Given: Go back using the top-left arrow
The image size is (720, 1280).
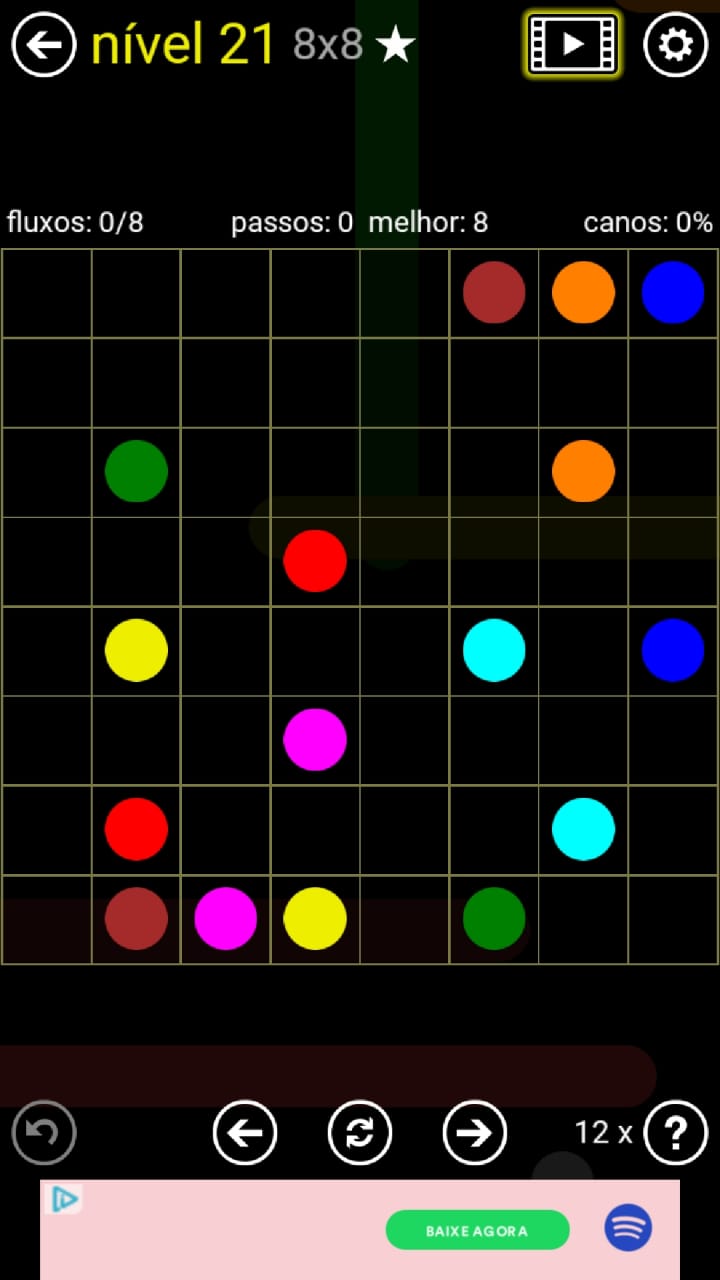Looking at the screenshot, I should point(44,44).
